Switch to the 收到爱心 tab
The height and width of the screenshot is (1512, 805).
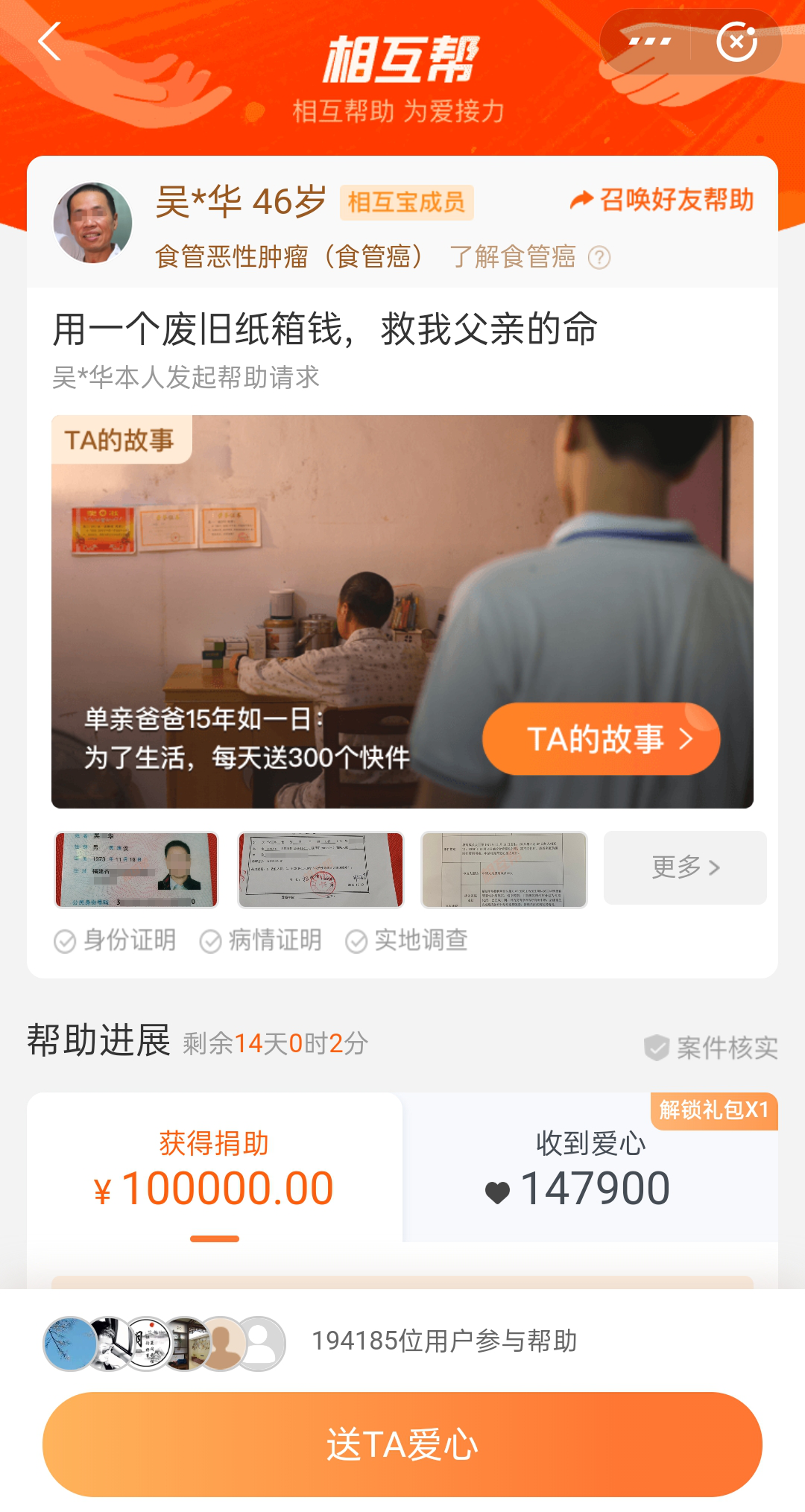click(x=590, y=1167)
